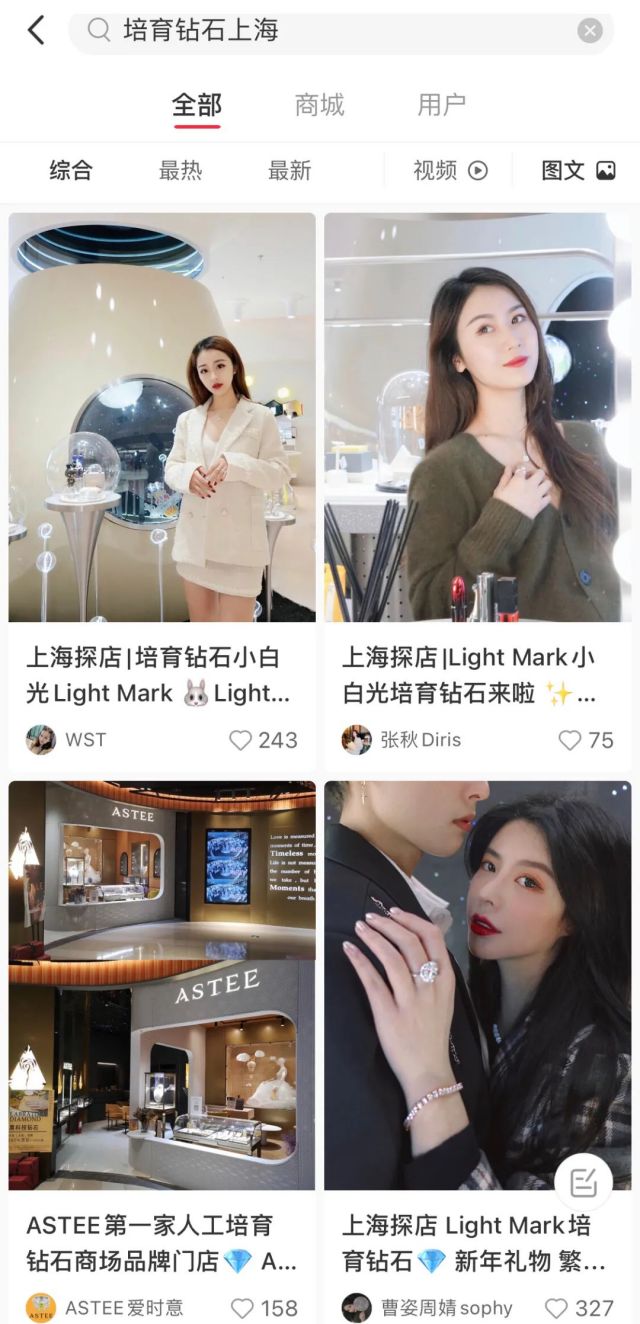Image resolution: width=640 pixels, height=1324 pixels.
Task: Switch to the 用户 tab
Action: (441, 105)
